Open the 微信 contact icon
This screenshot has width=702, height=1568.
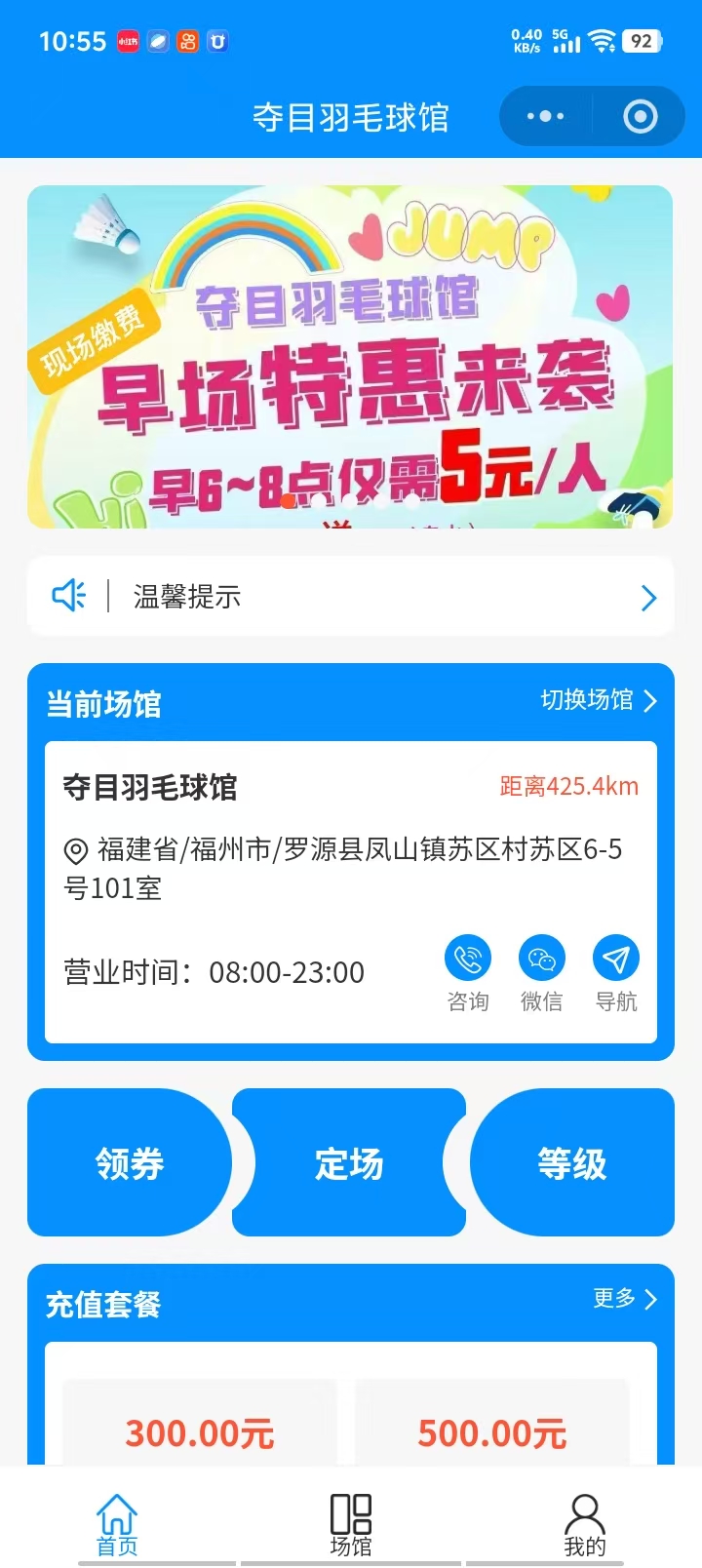(x=542, y=960)
